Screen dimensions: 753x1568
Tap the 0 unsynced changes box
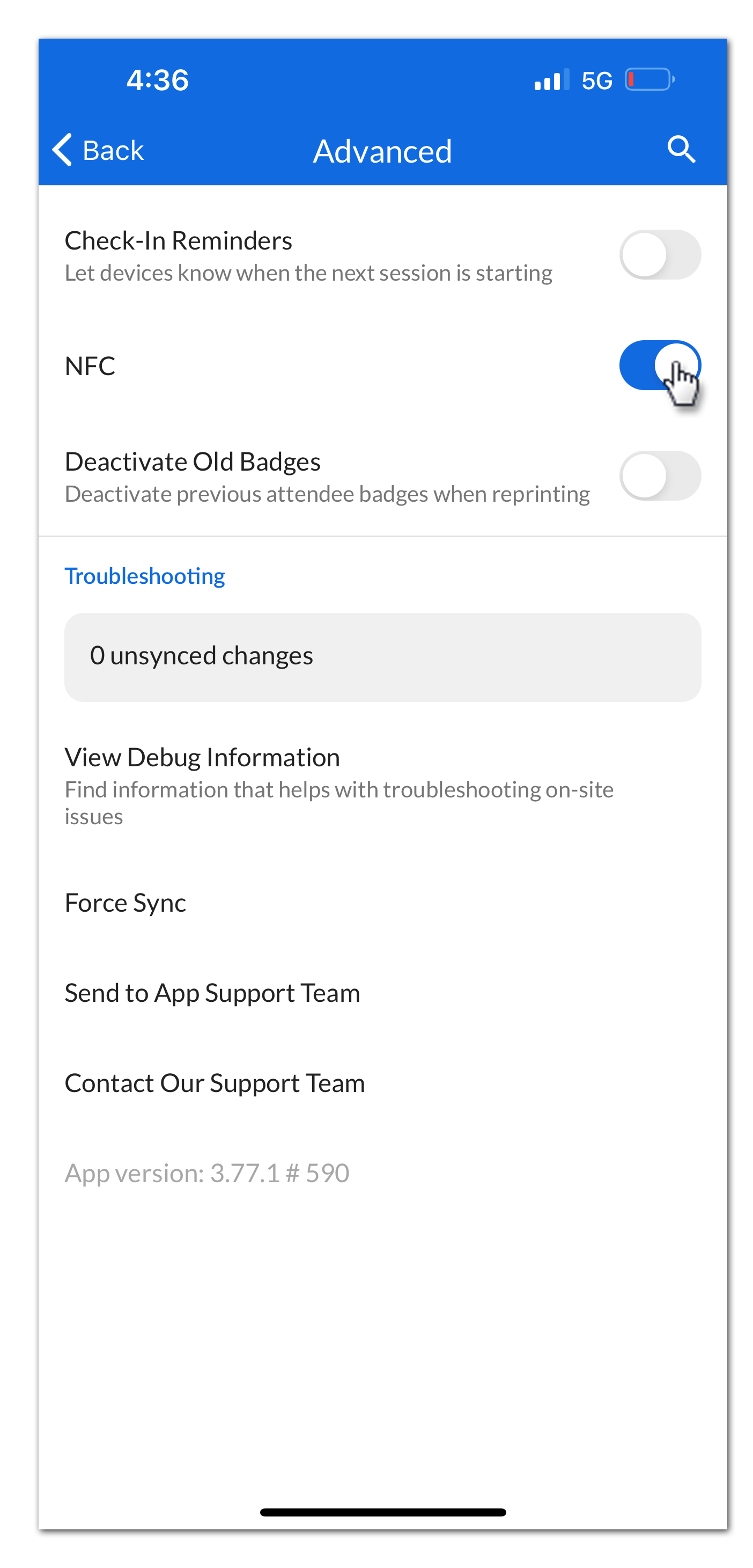[x=382, y=656]
